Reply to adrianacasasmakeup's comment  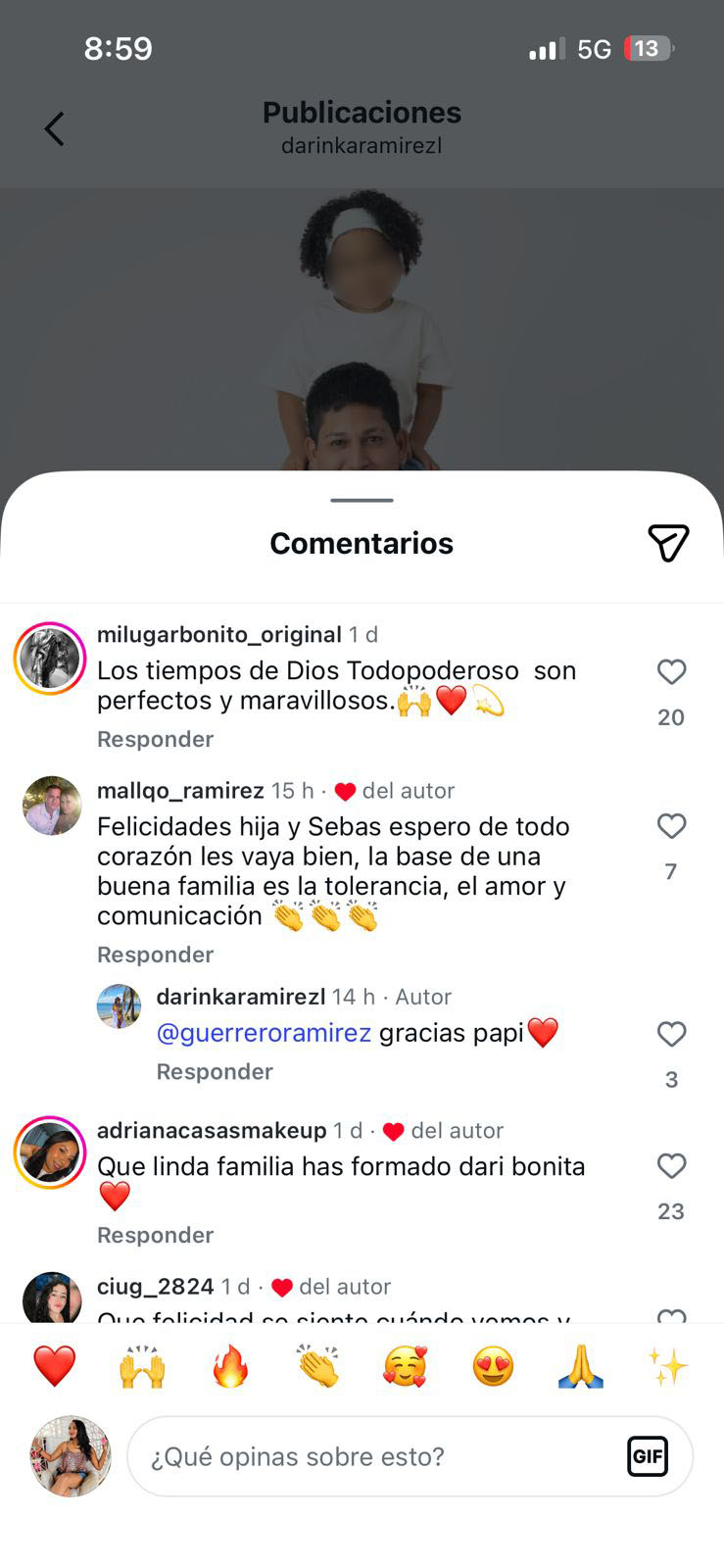[155, 1235]
